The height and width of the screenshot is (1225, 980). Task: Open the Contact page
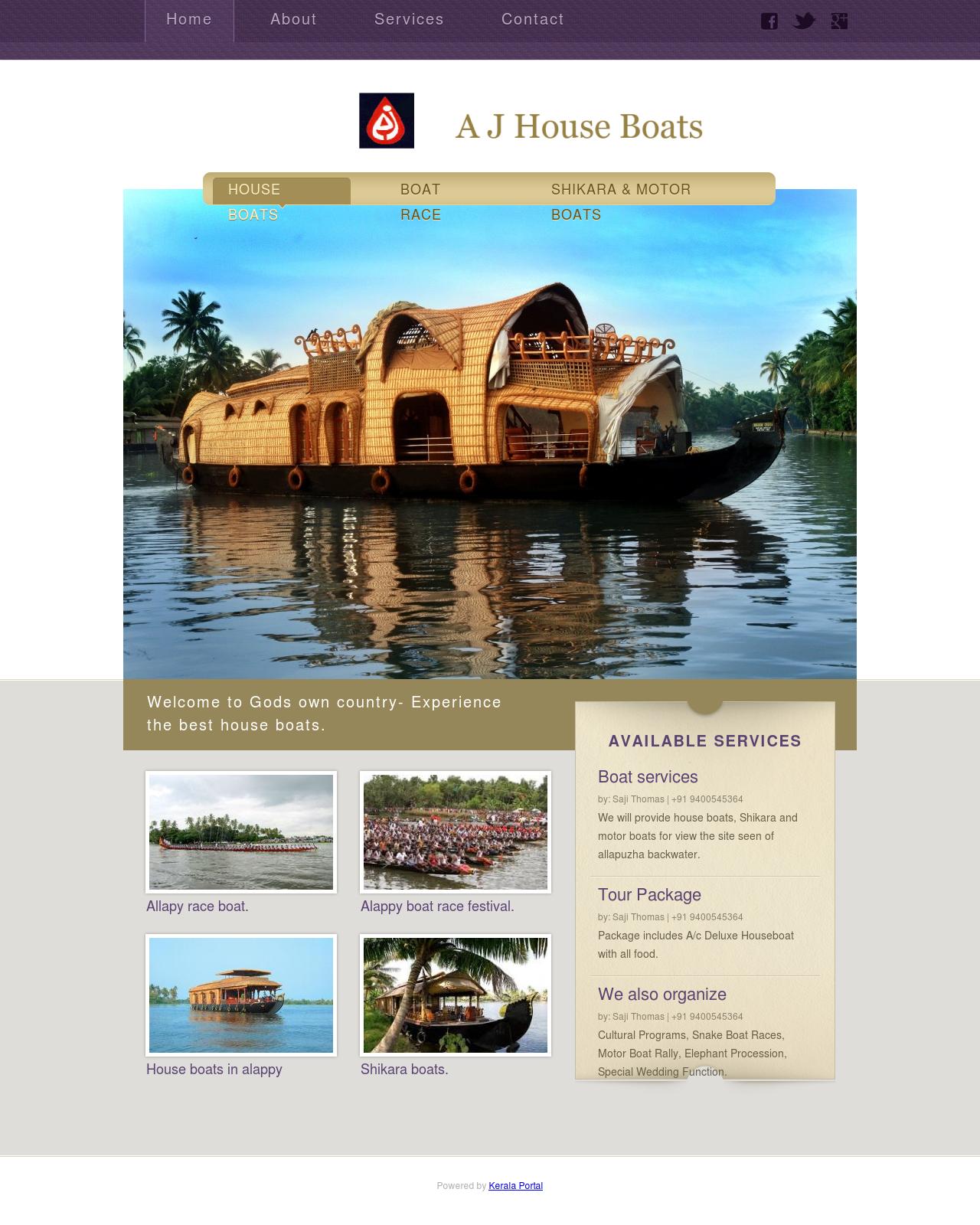coord(532,20)
